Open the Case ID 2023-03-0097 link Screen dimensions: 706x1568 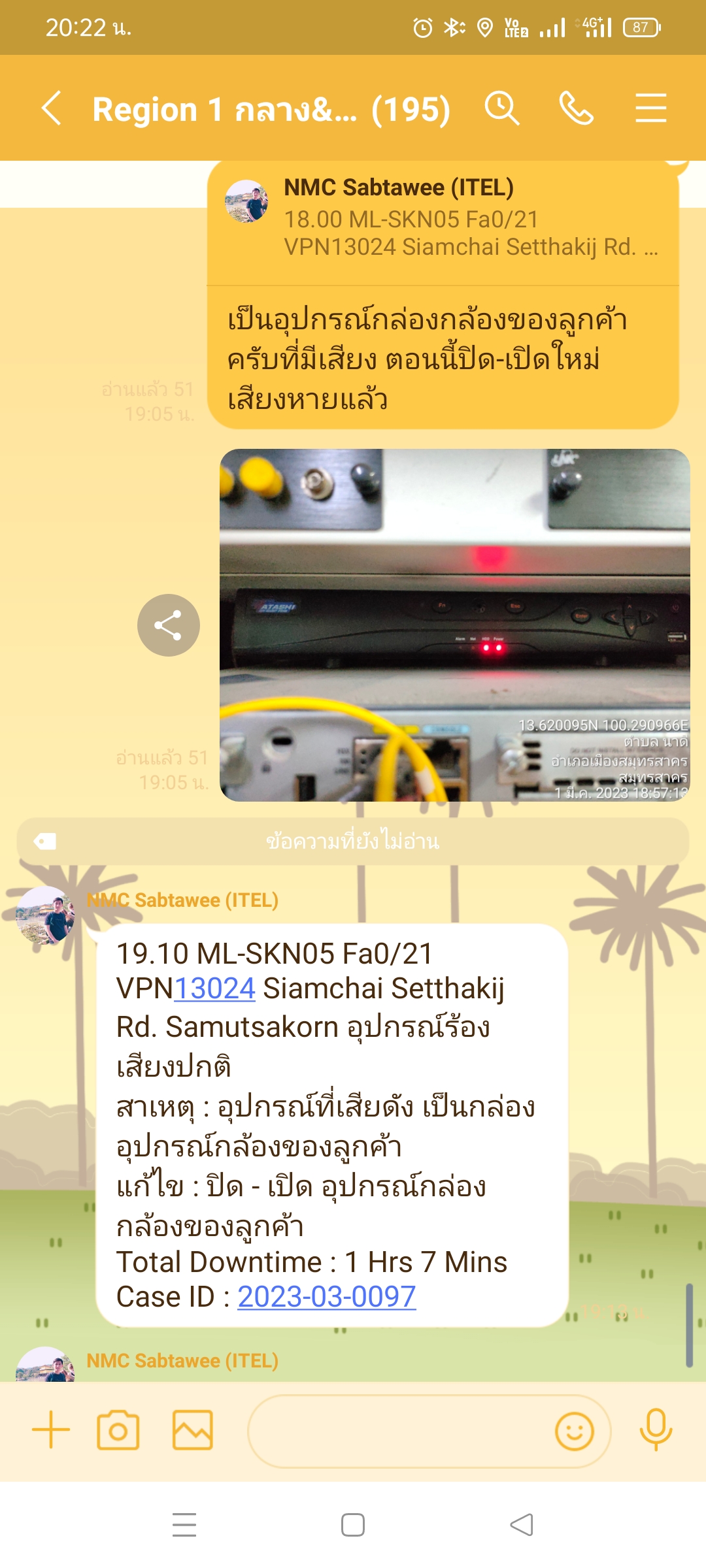[x=327, y=1297]
